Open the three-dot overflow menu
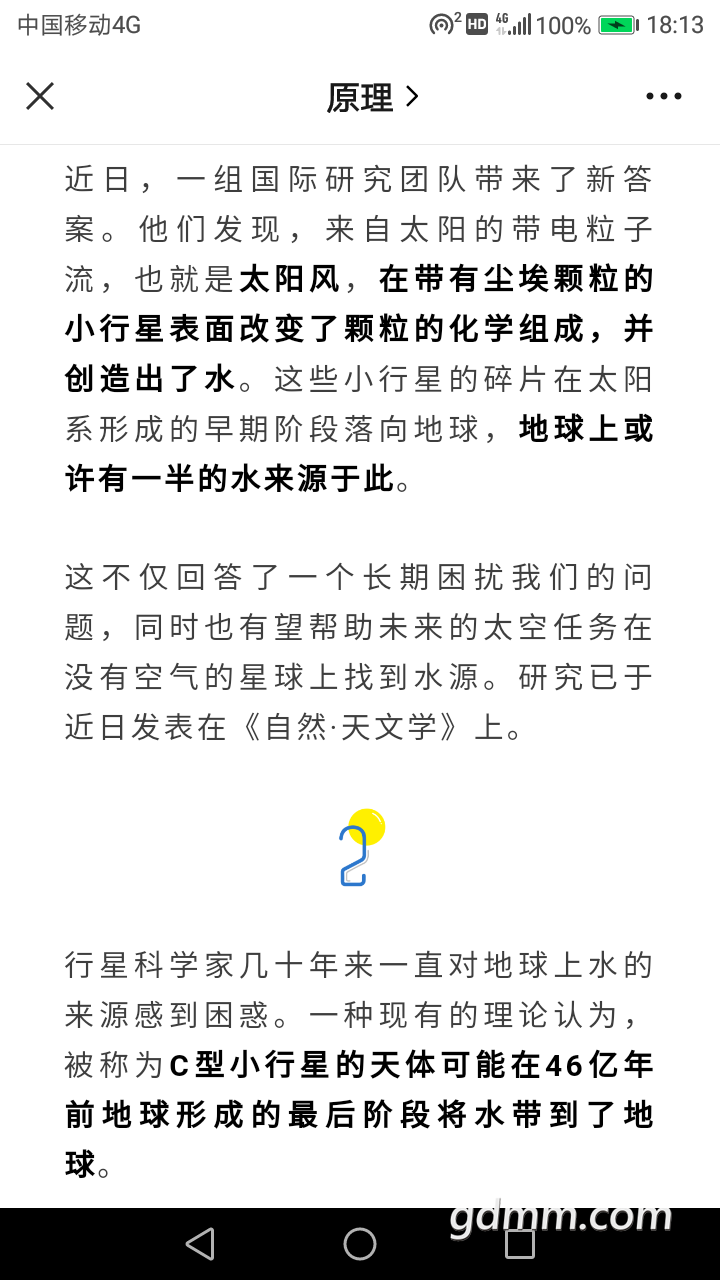This screenshot has height=1280, width=720. [x=664, y=97]
